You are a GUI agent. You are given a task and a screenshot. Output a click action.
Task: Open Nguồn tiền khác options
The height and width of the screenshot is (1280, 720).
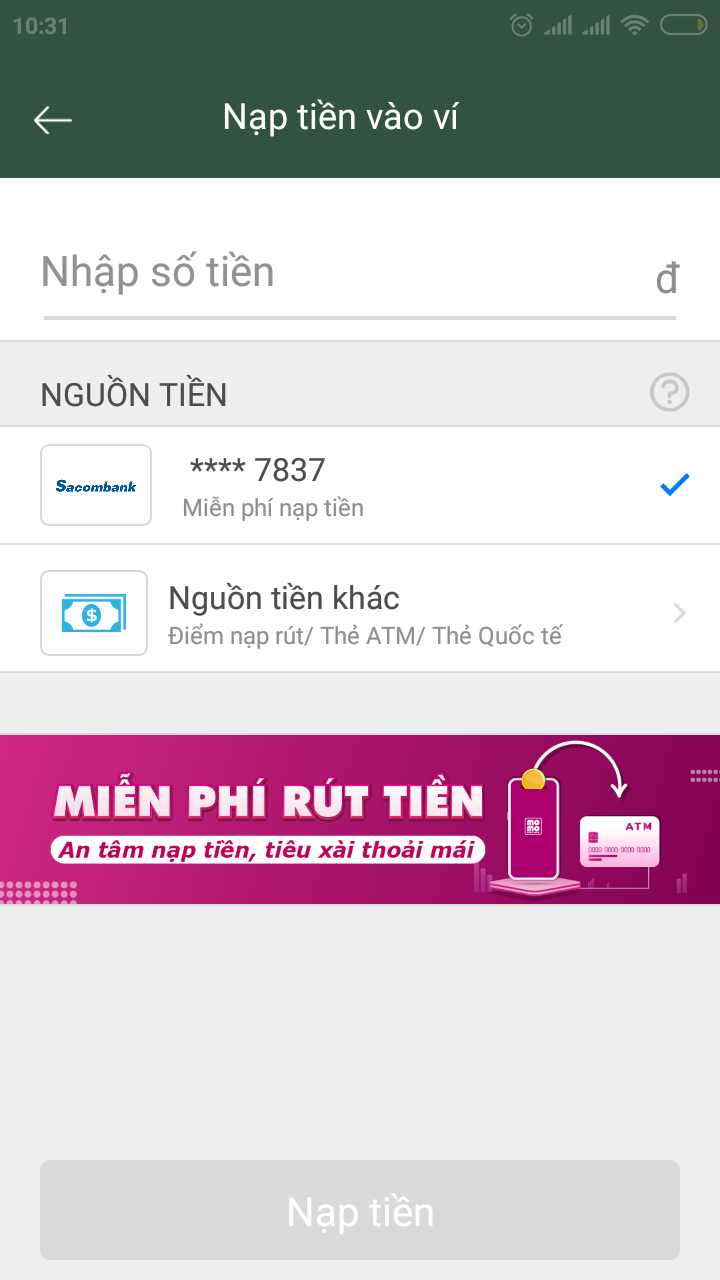coord(360,610)
